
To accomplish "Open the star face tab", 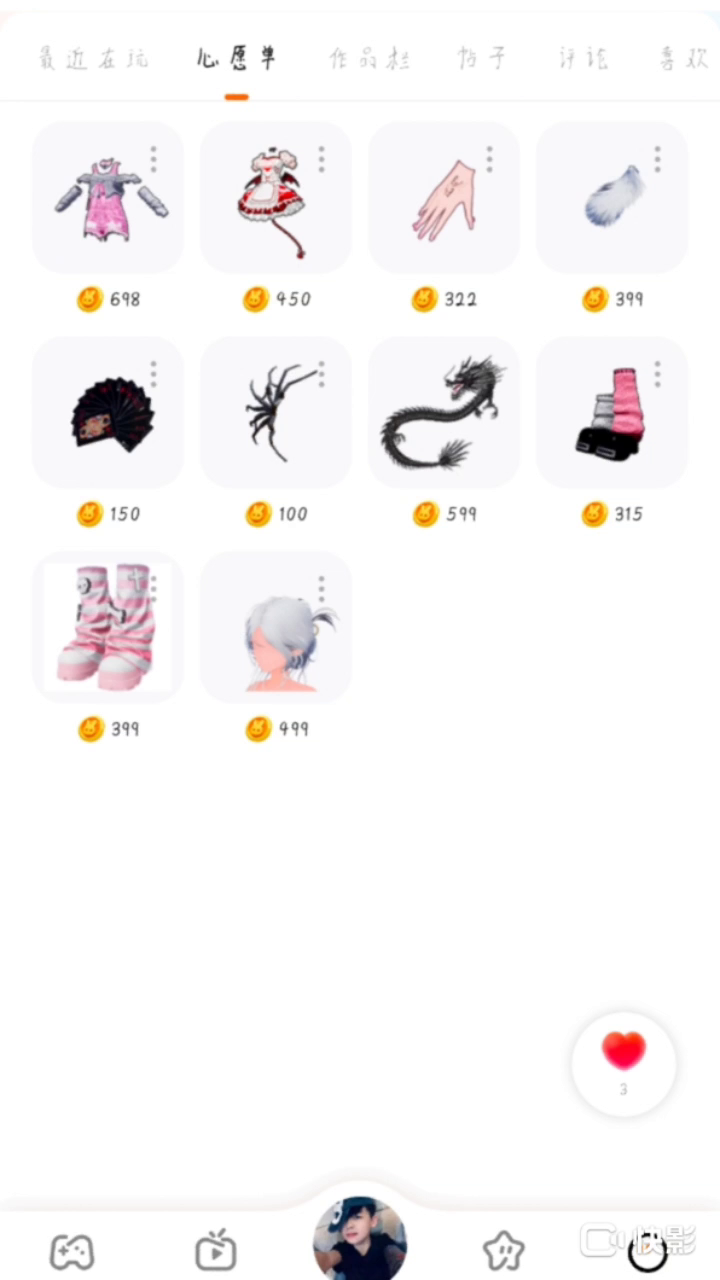I will (x=503, y=1250).
